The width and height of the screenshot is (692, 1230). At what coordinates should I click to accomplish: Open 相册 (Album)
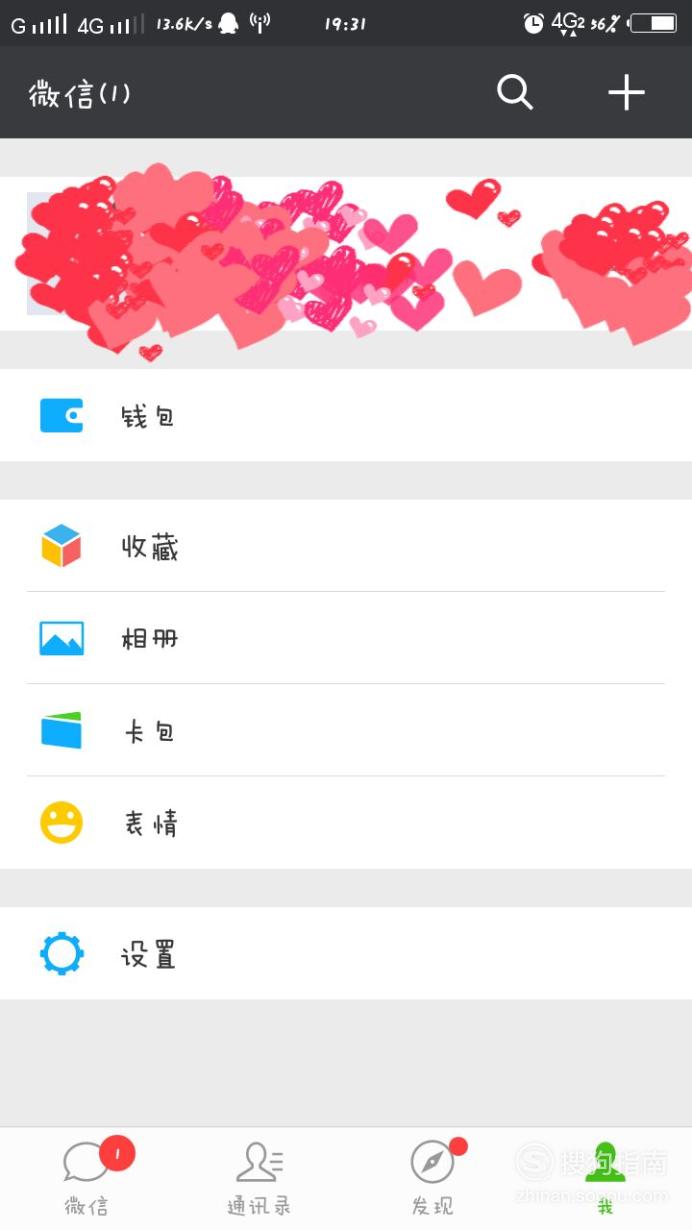click(x=346, y=638)
